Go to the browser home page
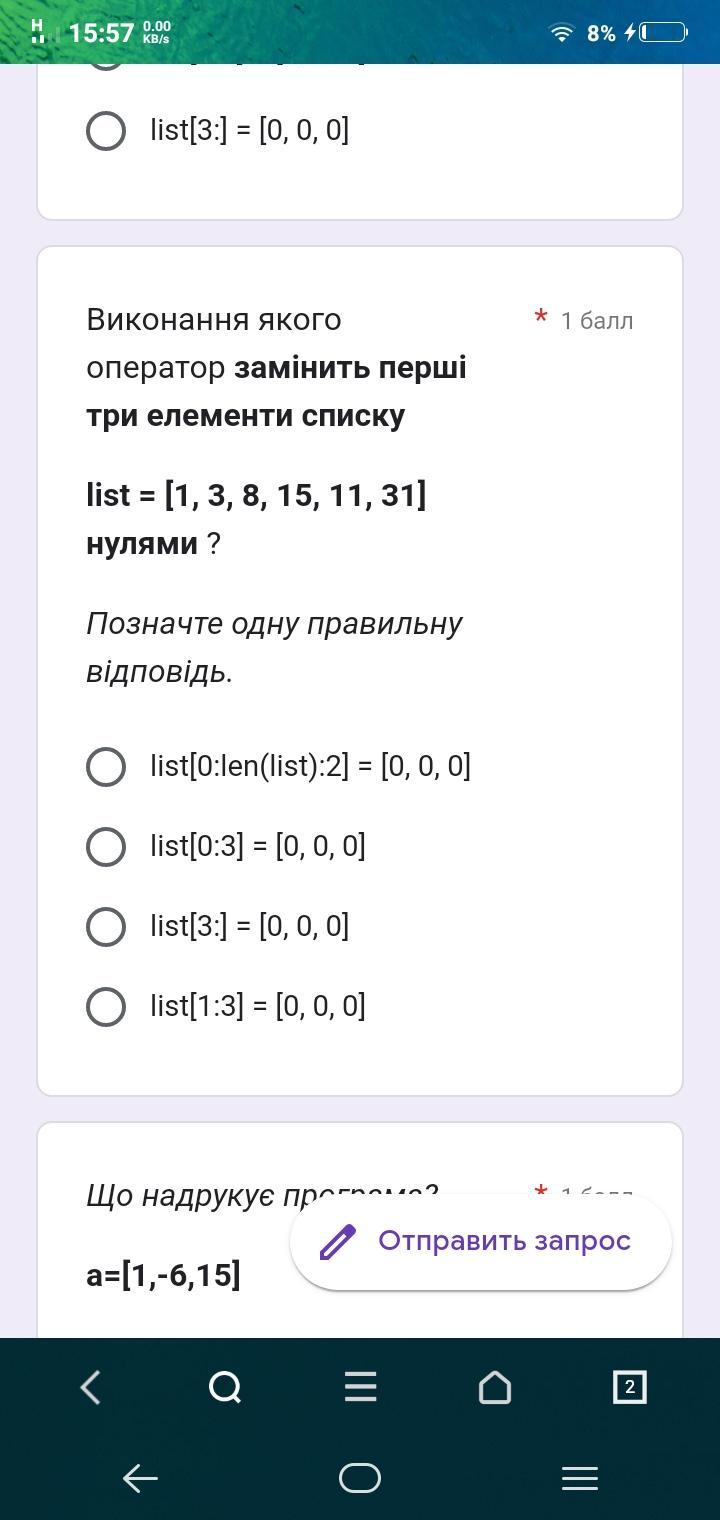Screen dimensions: 720x1520 [x=495, y=1387]
